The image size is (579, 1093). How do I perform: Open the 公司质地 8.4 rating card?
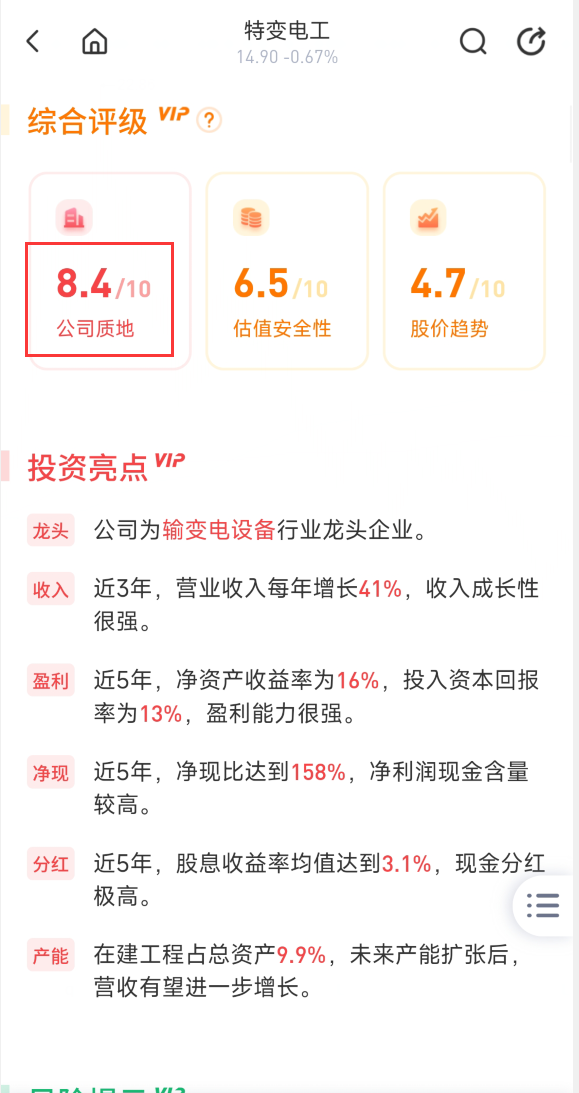point(110,270)
